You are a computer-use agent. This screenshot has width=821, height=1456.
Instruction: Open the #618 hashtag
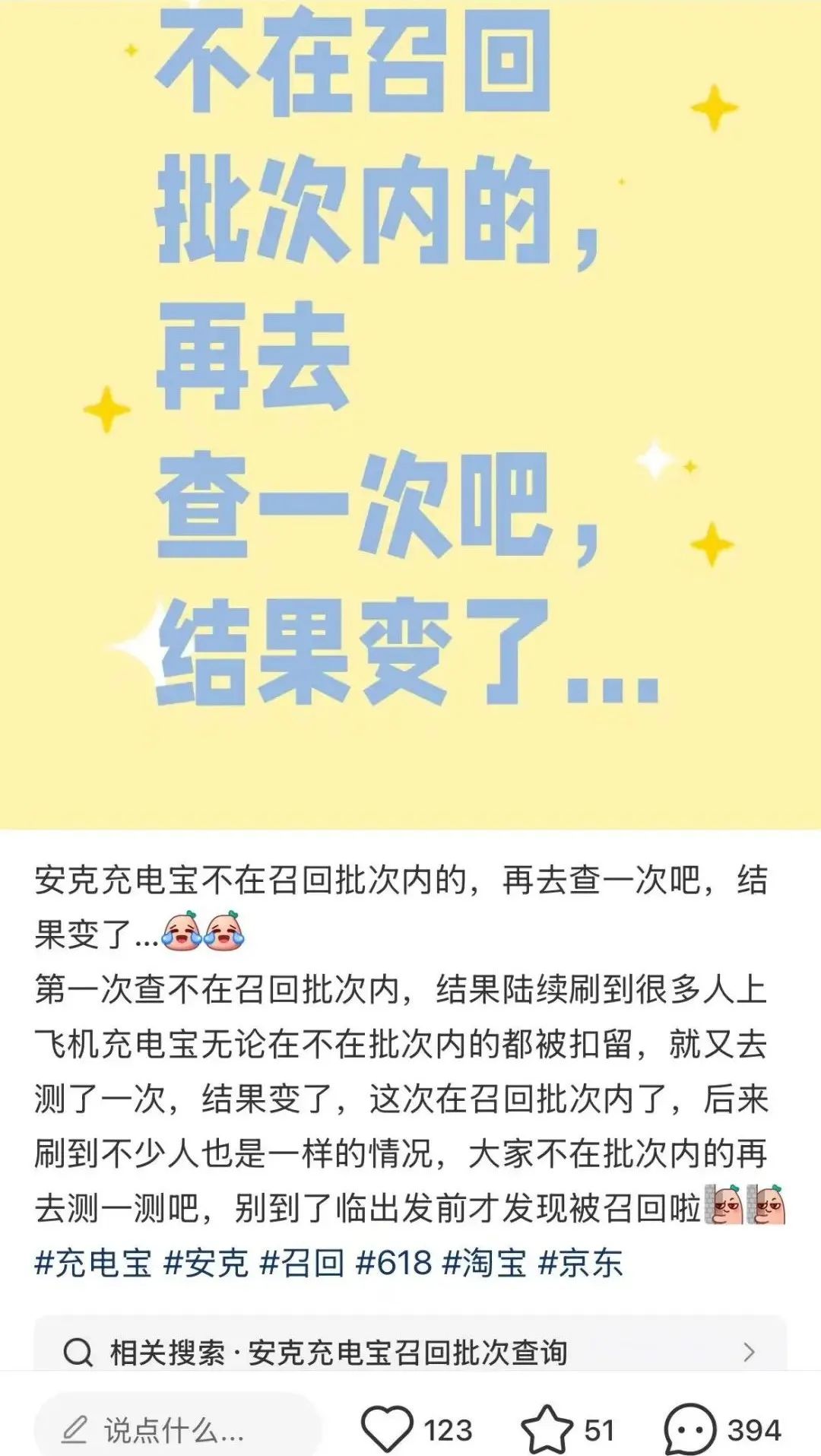(x=394, y=1263)
